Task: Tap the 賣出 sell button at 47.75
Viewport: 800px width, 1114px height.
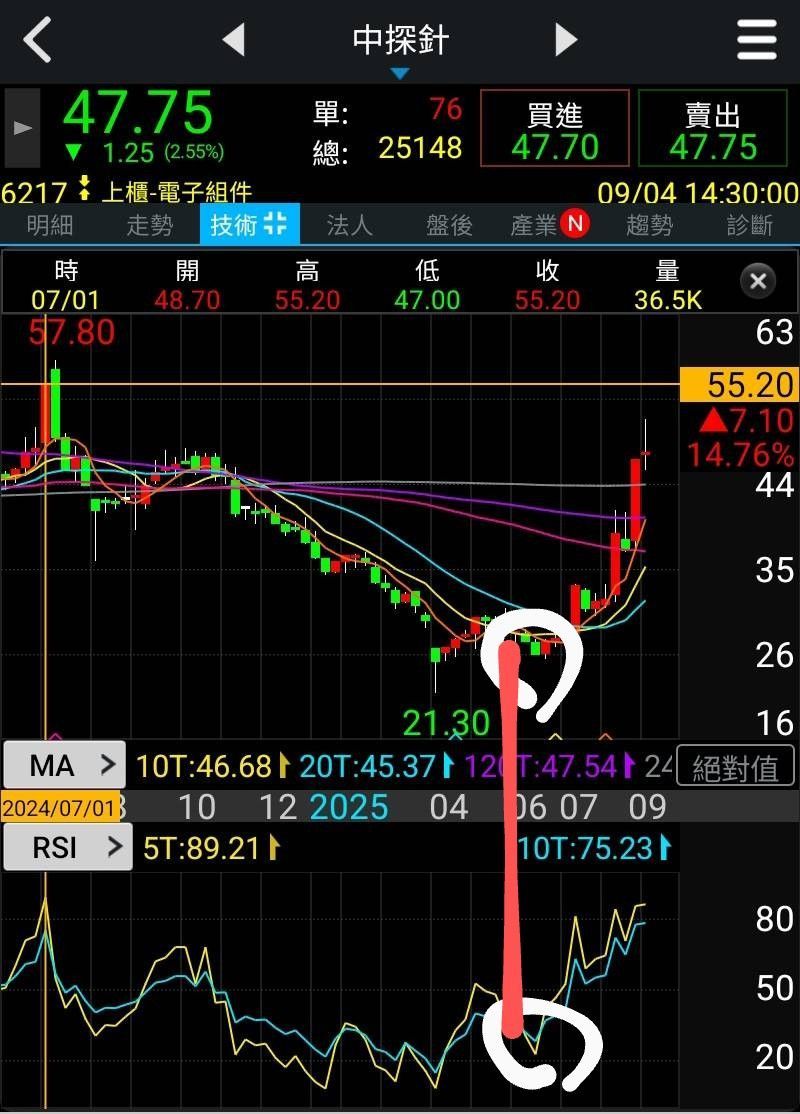Action: pyautogui.click(x=713, y=129)
